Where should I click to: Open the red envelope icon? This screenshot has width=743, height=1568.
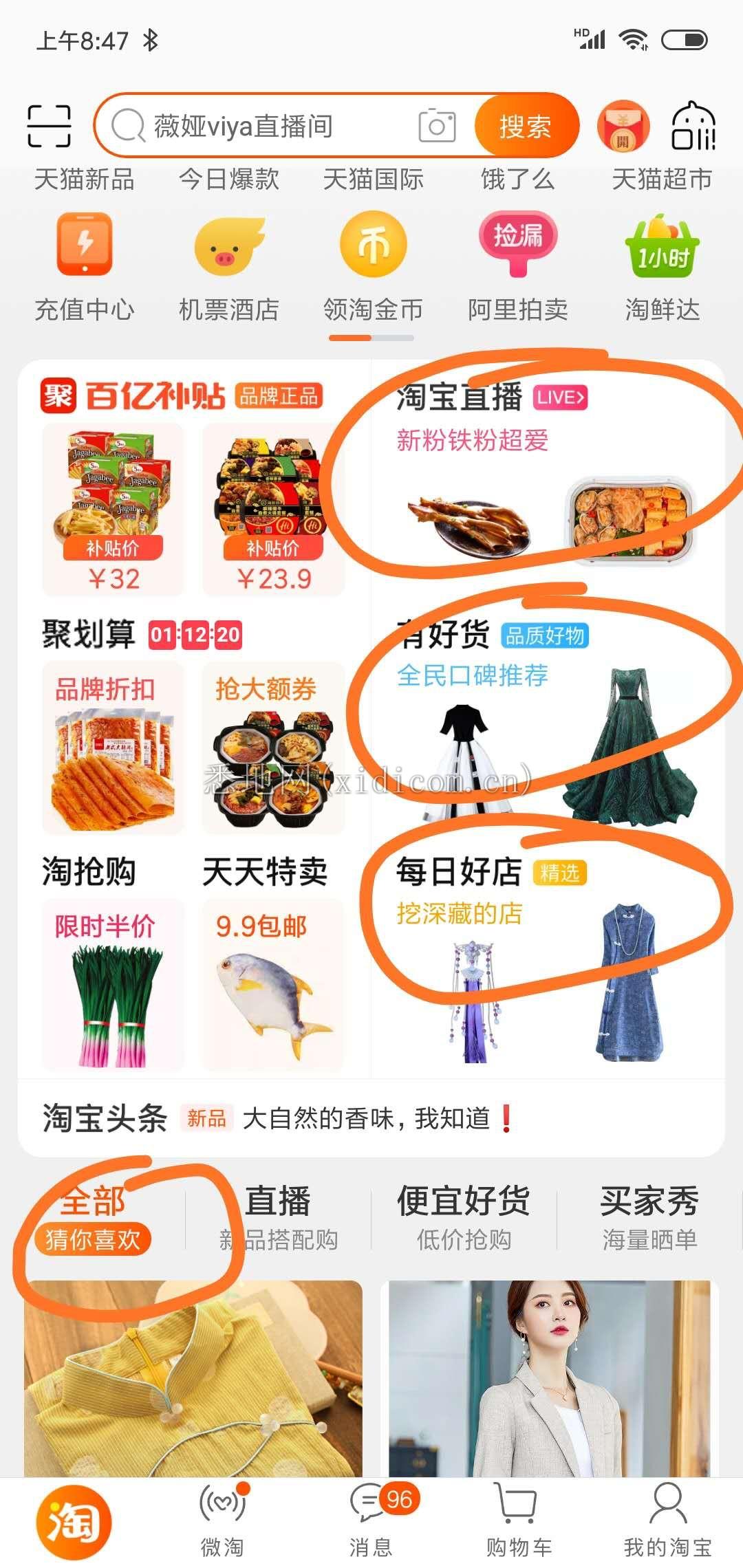623,127
